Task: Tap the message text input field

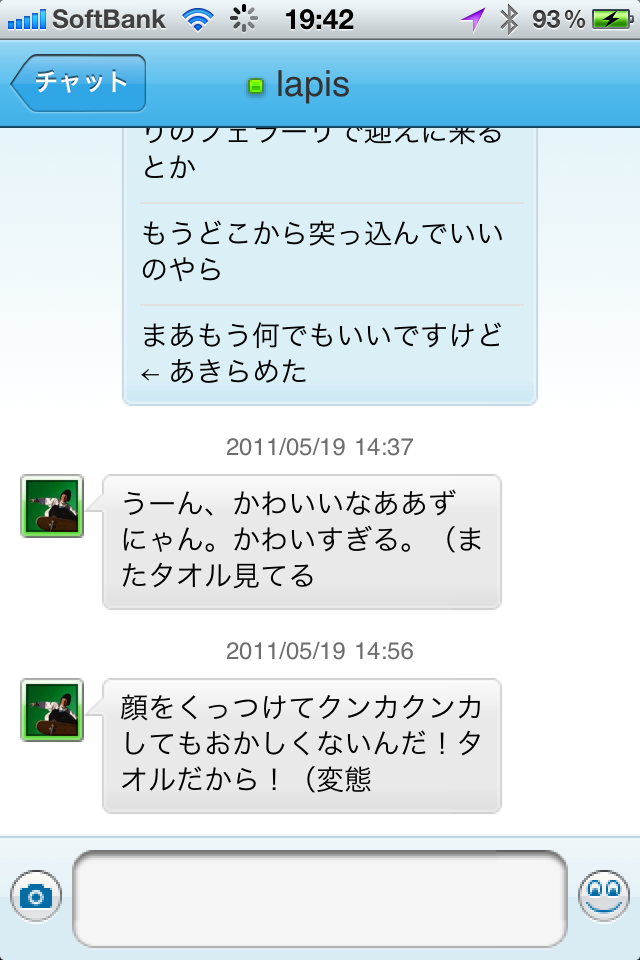Action: click(320, 897)
